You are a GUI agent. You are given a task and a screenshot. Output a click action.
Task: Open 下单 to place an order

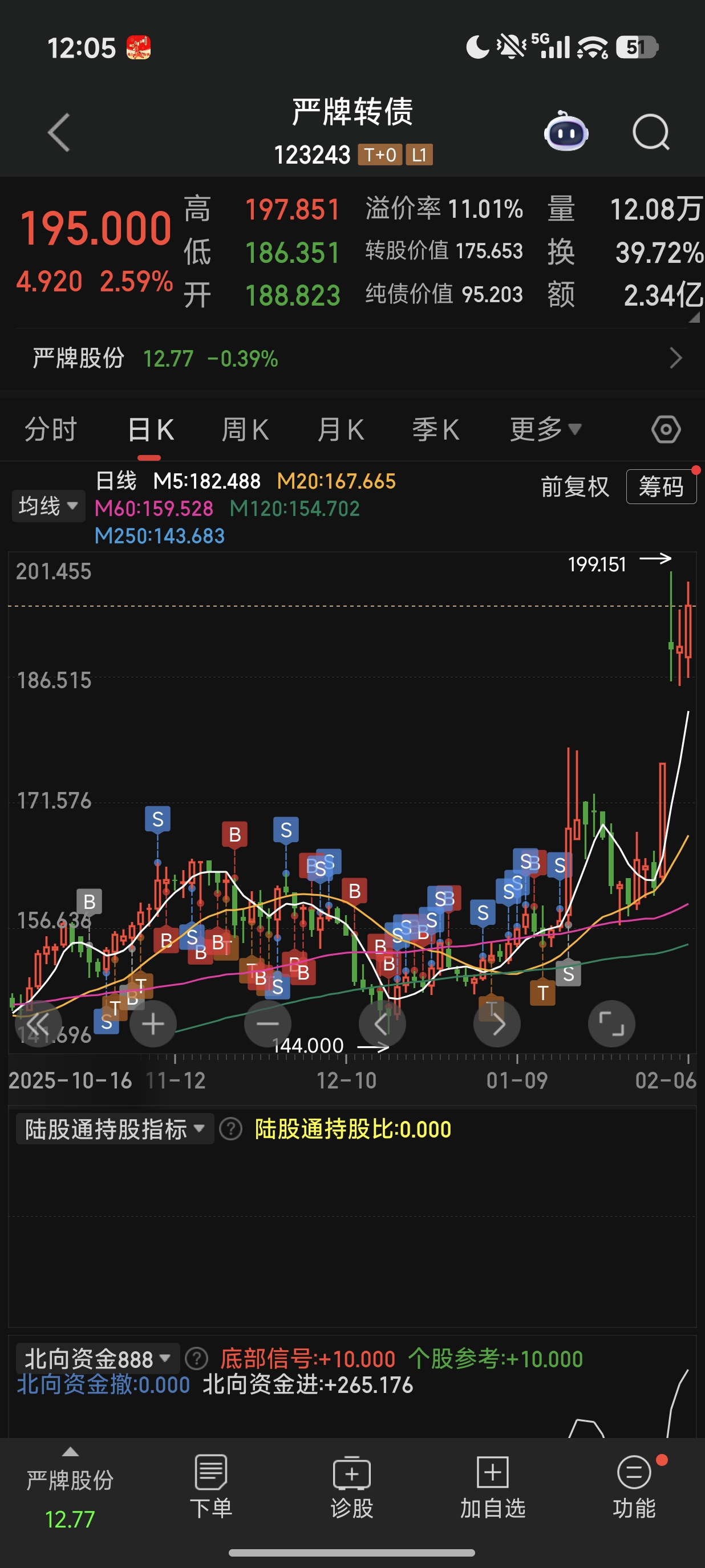210,1486
